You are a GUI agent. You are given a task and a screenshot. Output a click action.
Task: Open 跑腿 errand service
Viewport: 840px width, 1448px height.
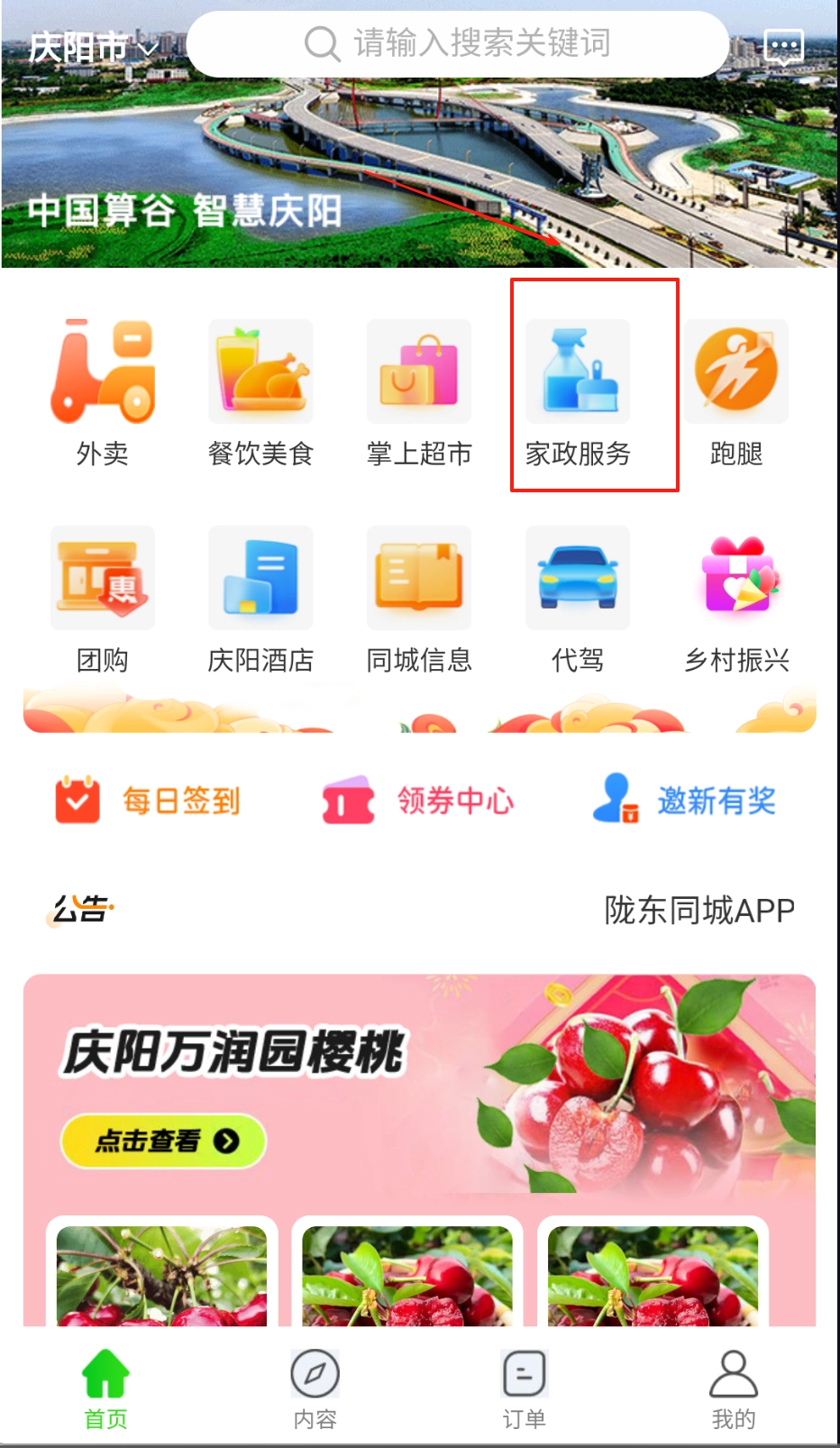pos(736,391)
